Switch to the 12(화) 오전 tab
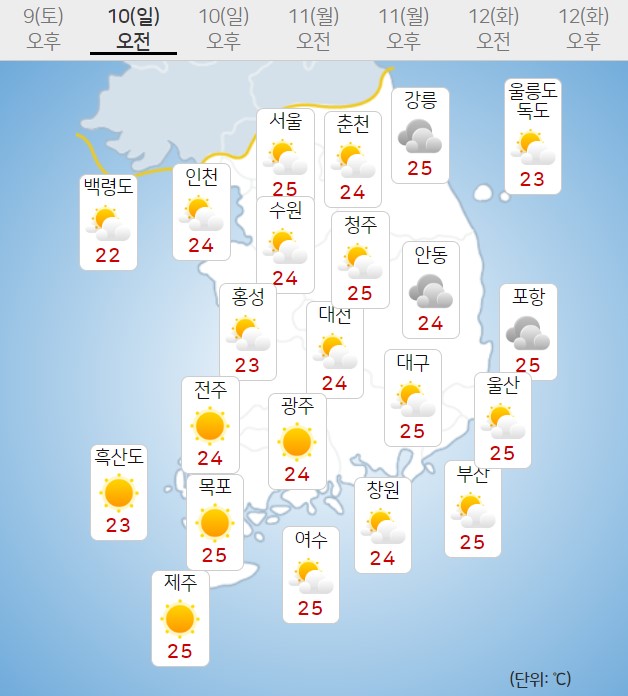The width and height of the screenshot is (628, 696). (493, 28)
